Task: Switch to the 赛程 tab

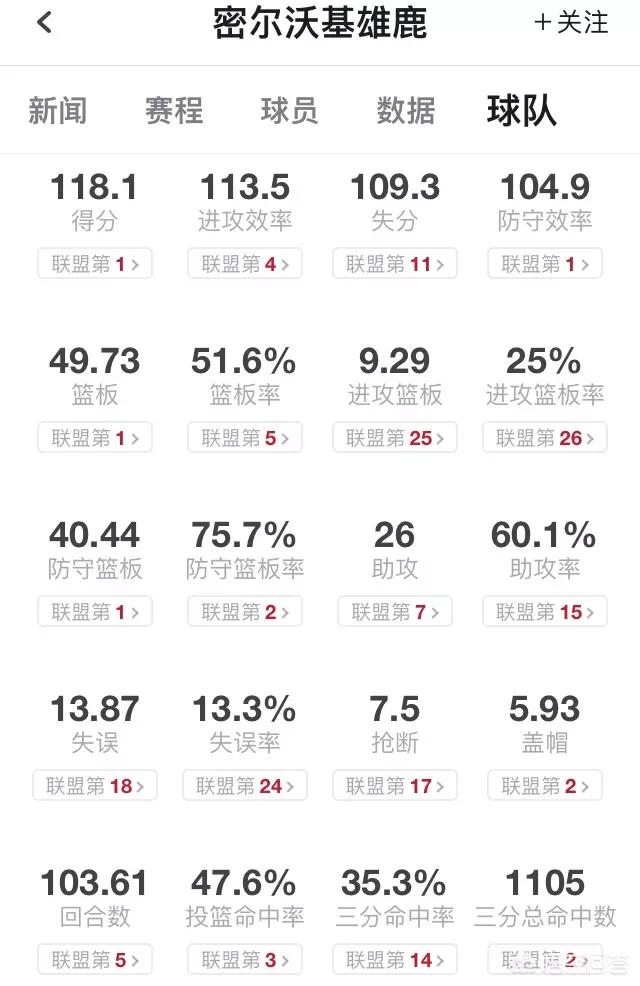Action: [x=174, y=111]
